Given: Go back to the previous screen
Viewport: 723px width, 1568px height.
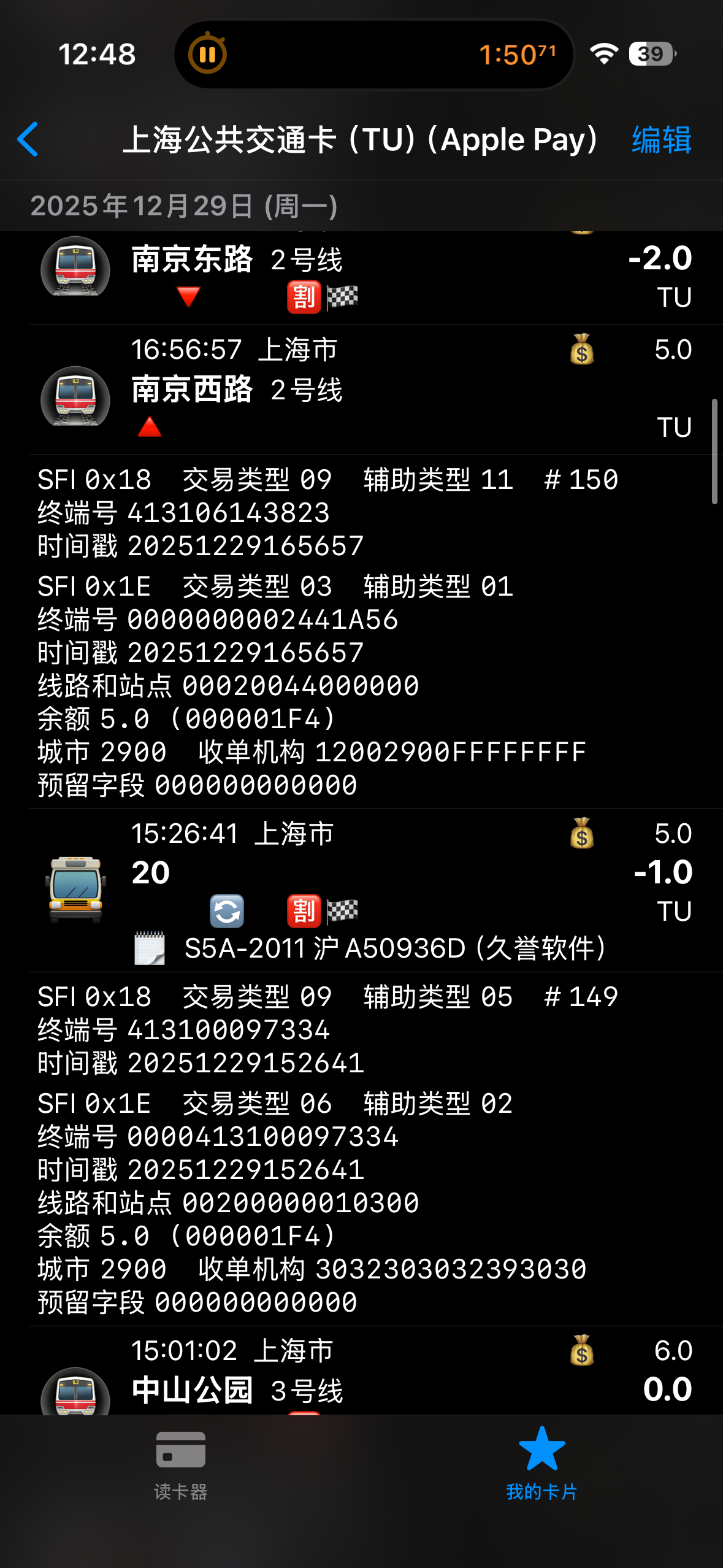Looking at the screenshot, I should click(x=28, y=139).
